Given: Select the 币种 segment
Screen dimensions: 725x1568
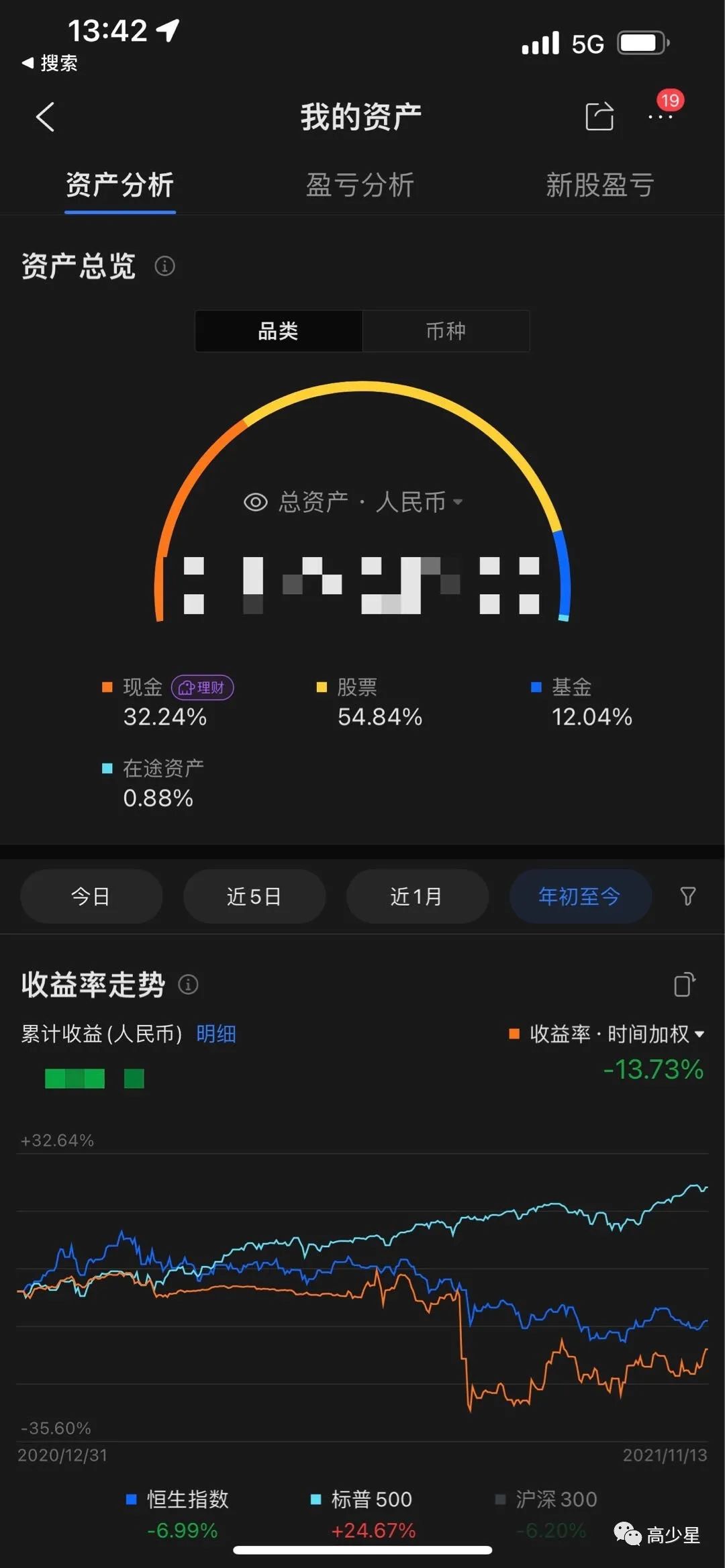Looking at the screenshot, I should [446, 331].
